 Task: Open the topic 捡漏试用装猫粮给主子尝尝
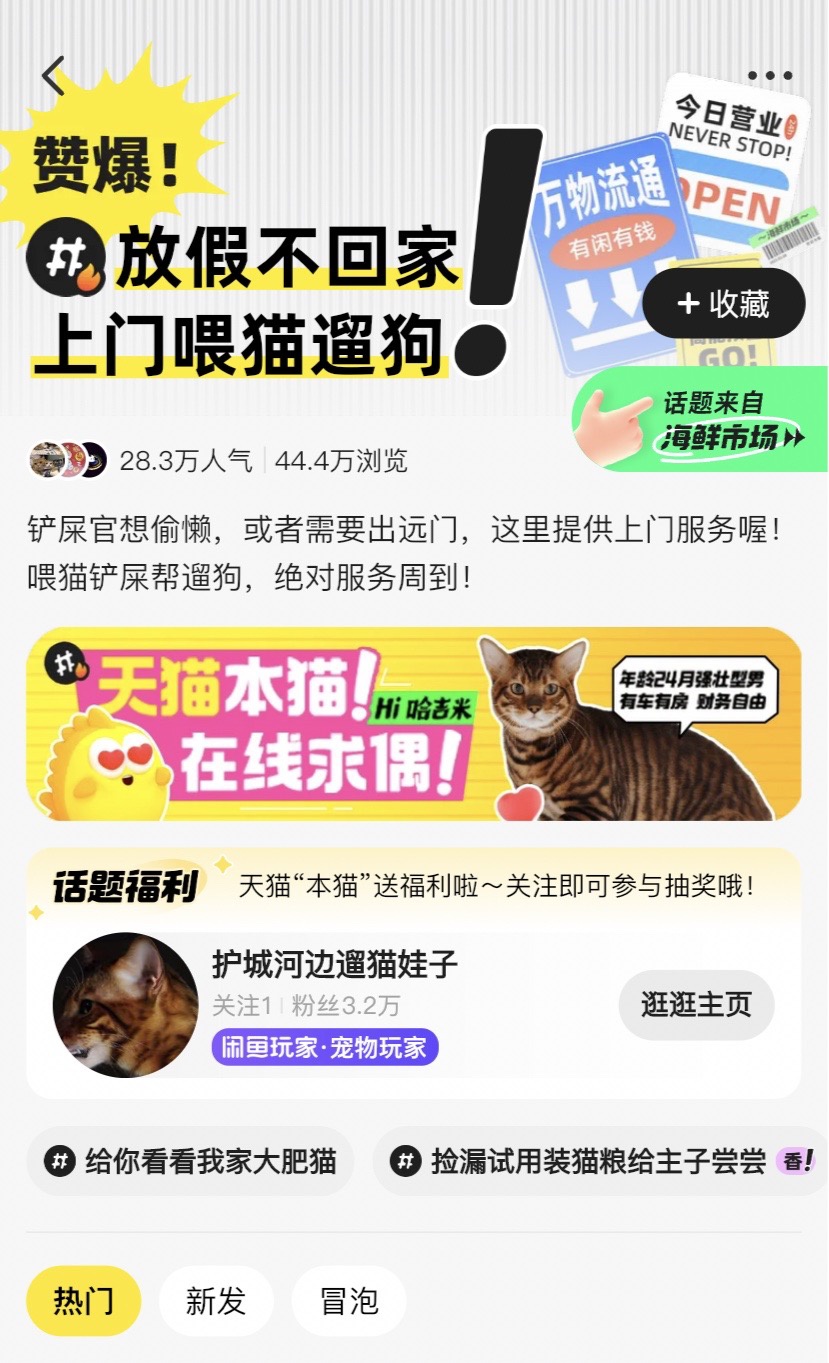coord(598,1162)
